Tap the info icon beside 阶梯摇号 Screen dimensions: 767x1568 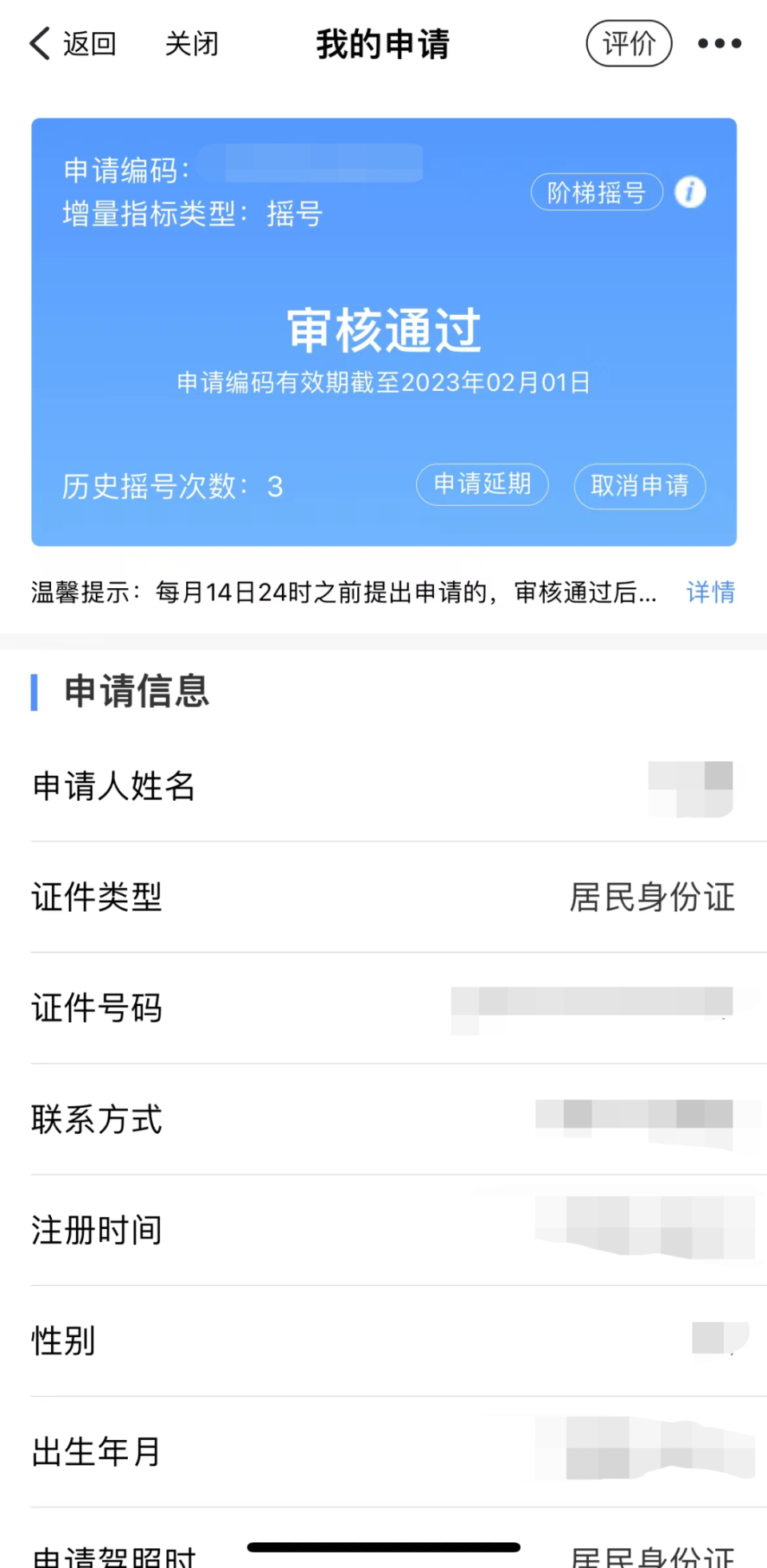click(x=690, y=192)
